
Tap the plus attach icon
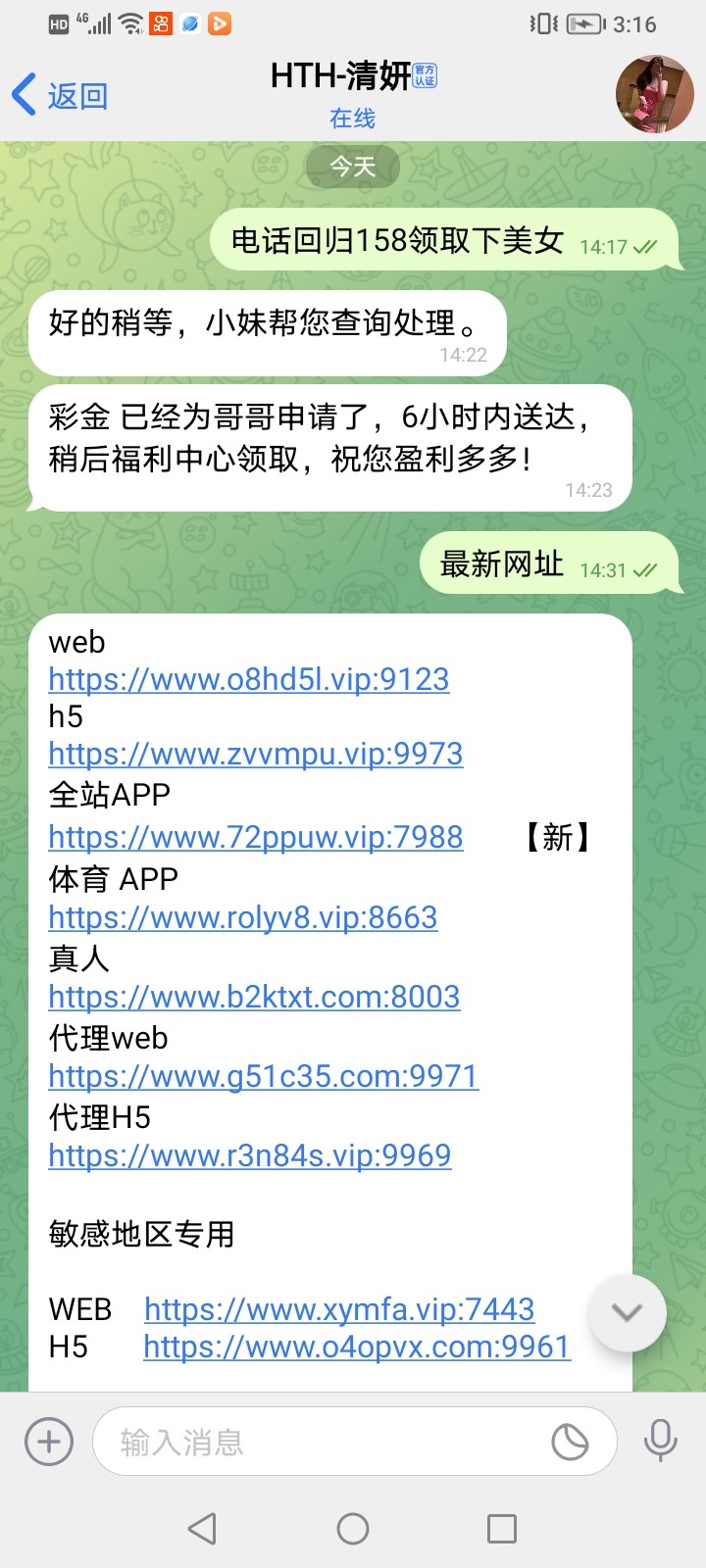[48, 1442]
